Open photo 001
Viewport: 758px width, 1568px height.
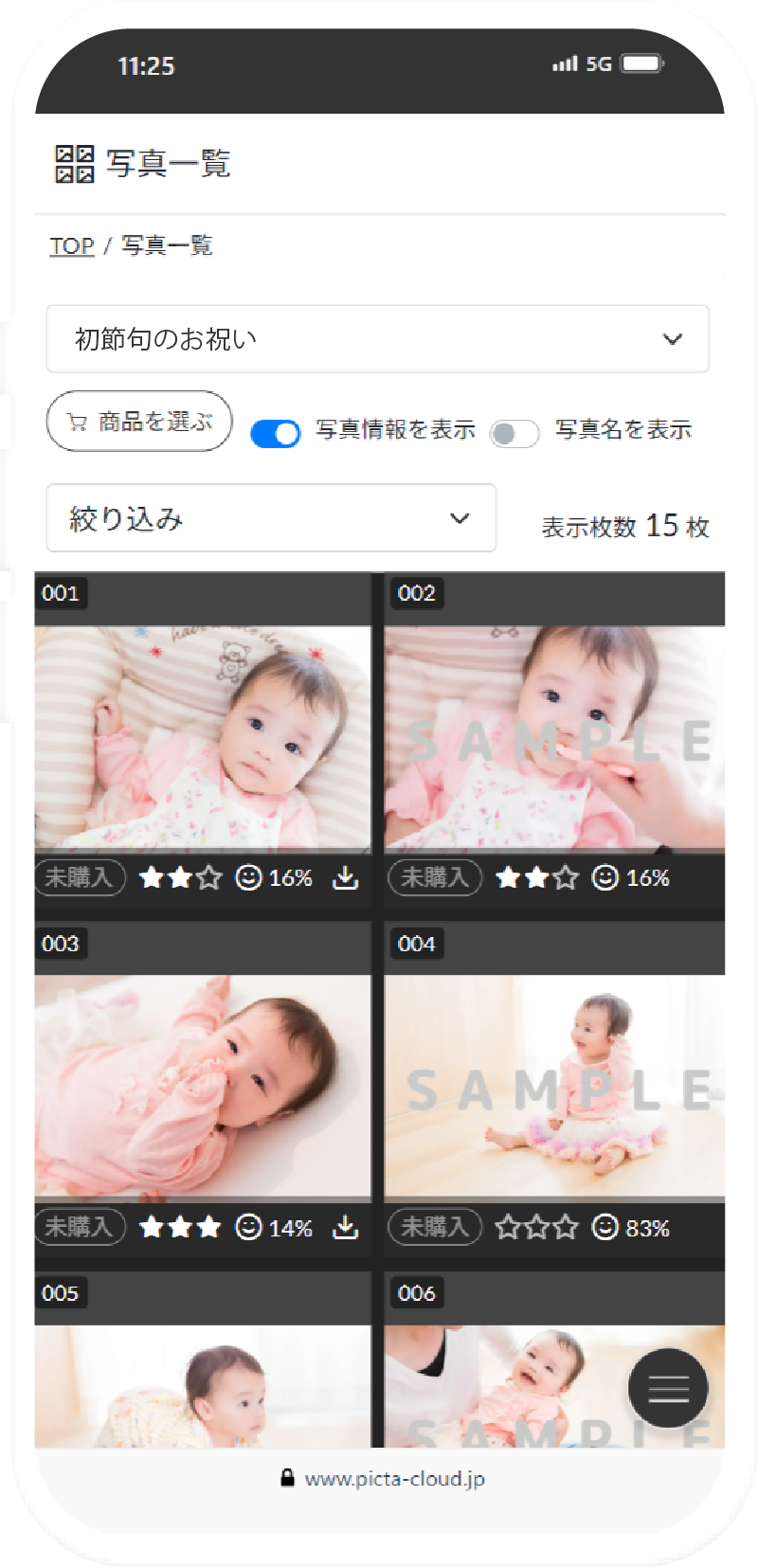pos(203,739)
